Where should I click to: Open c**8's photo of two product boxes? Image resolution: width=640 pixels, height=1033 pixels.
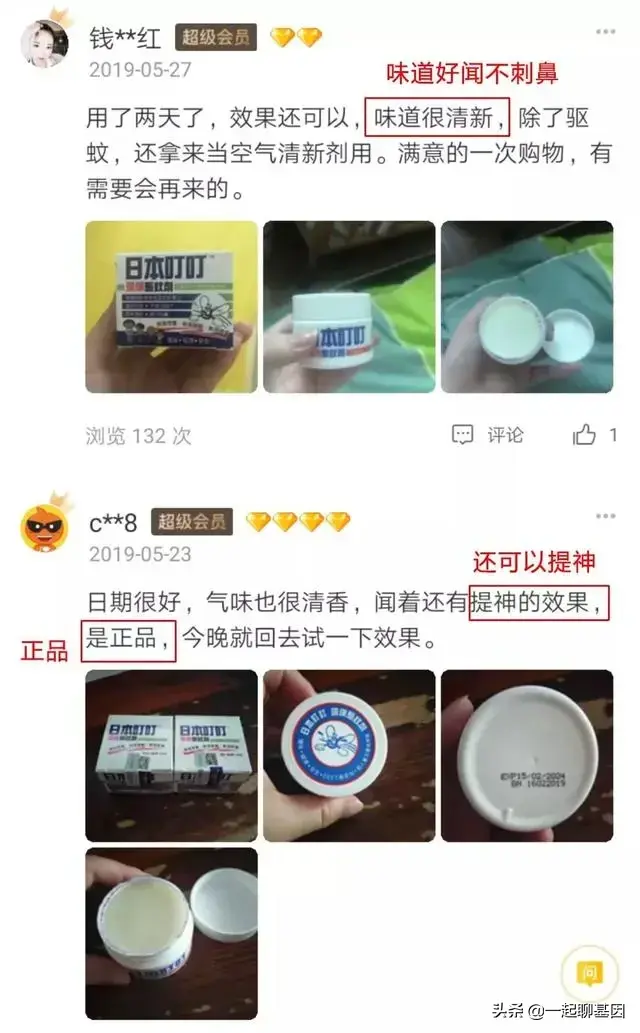pyautogui.click(x=171, y=755)
